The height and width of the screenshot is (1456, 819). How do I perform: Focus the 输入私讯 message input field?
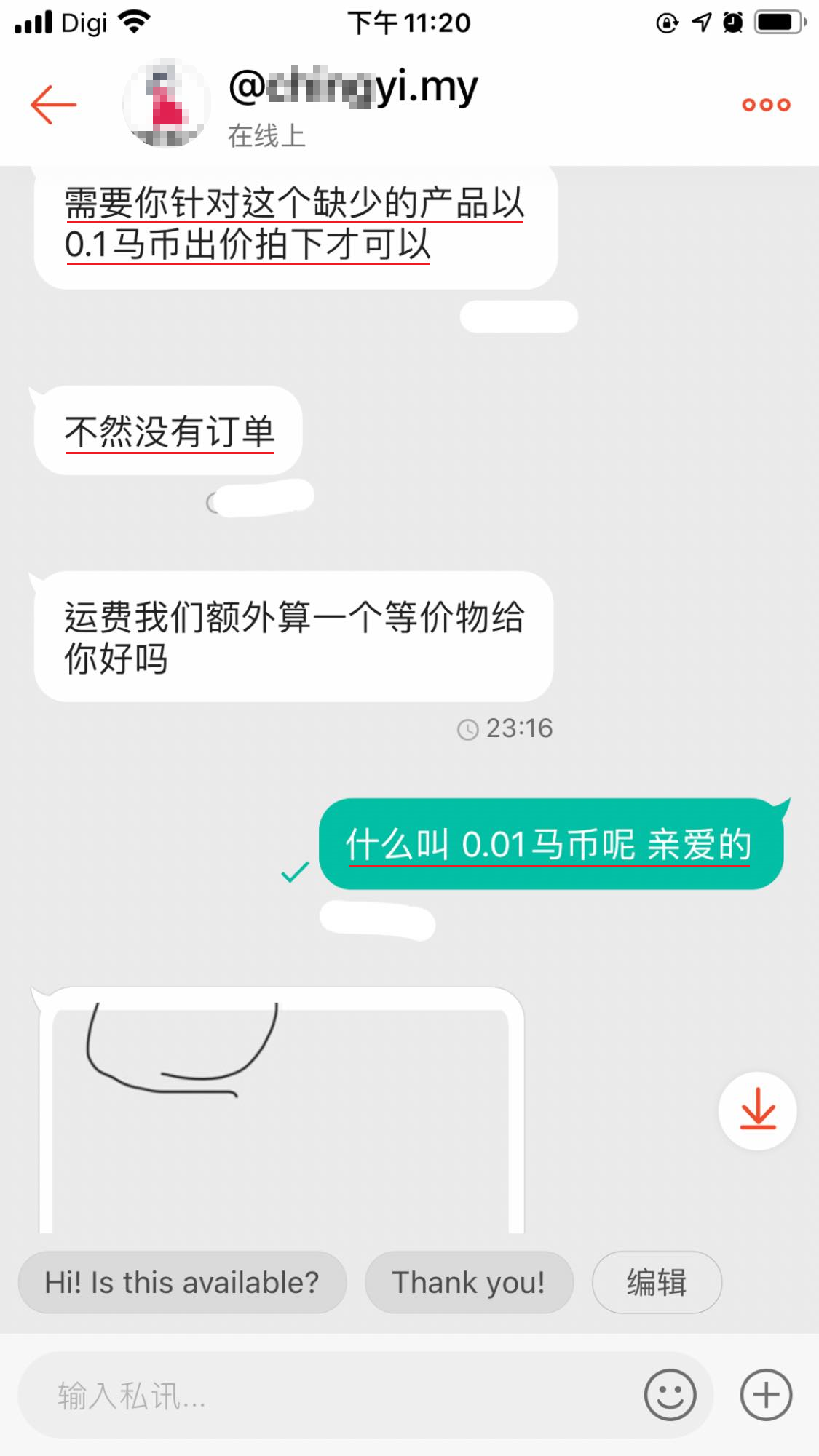(x=328, y=1395)
